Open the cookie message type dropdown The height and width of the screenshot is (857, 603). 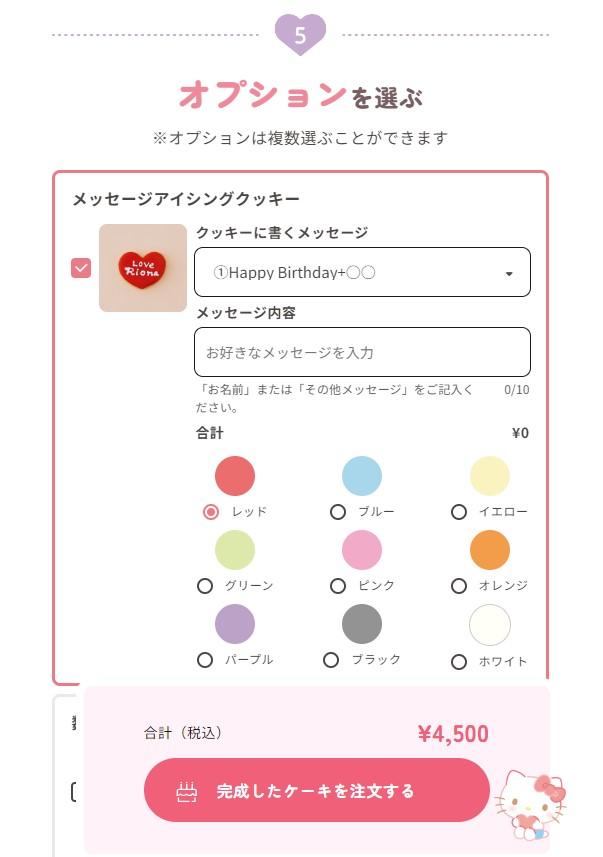[x=362, y=272]
